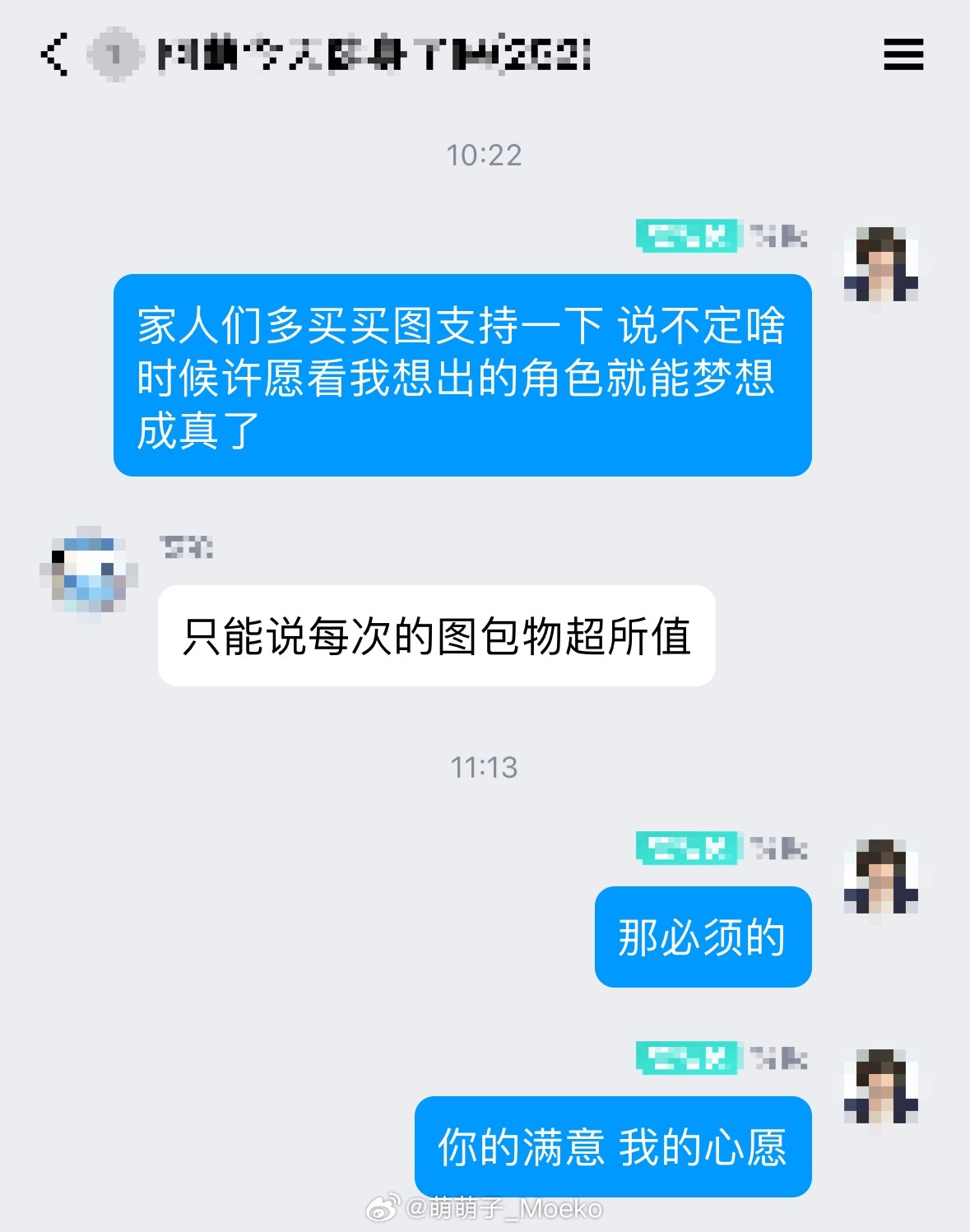Open the group menu hamburger icon
This screenshot has height=1232, width=970.
pyautogui.click(x=903, y=54)
